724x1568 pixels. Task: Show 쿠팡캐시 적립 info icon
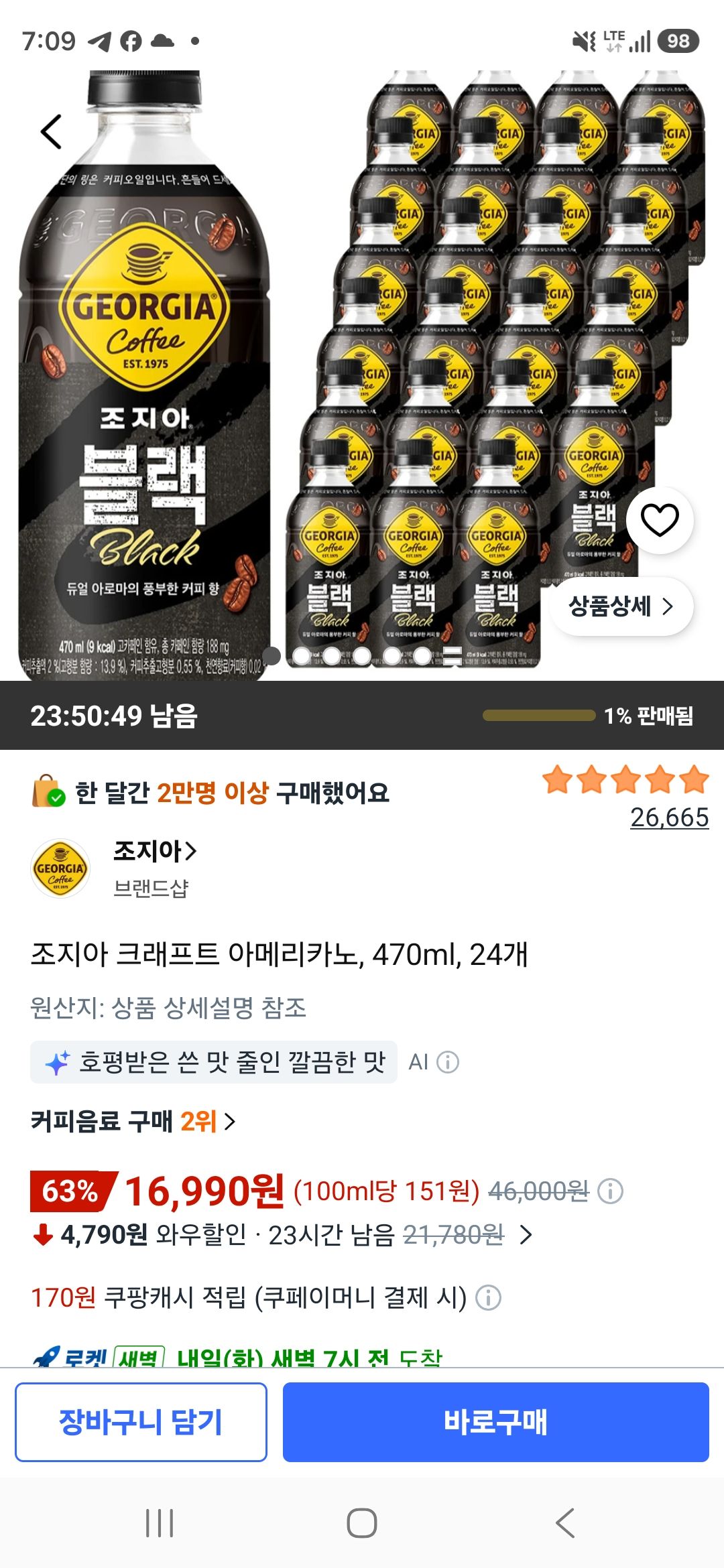point(488,1298)
